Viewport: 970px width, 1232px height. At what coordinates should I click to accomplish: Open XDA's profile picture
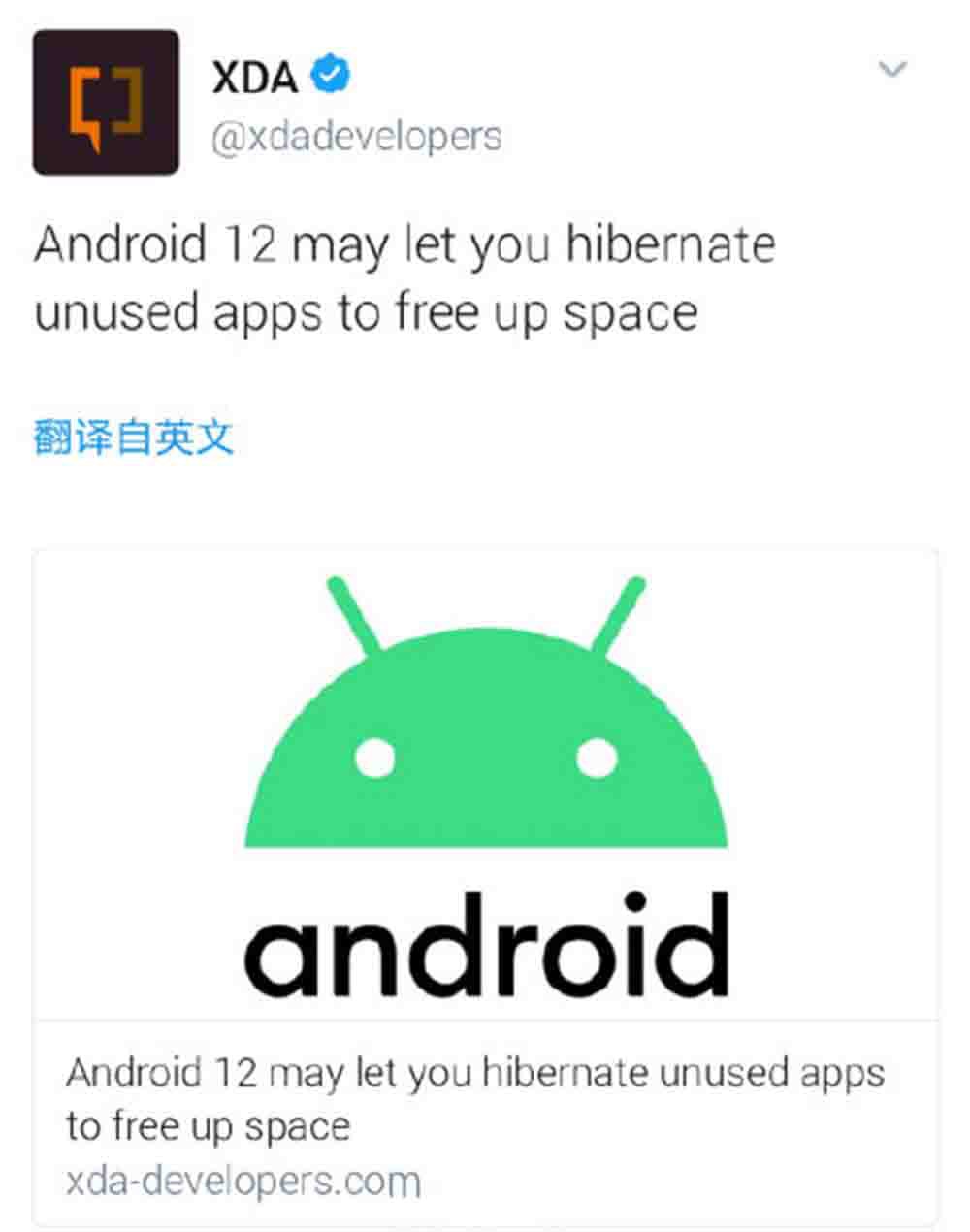[106, 103]
